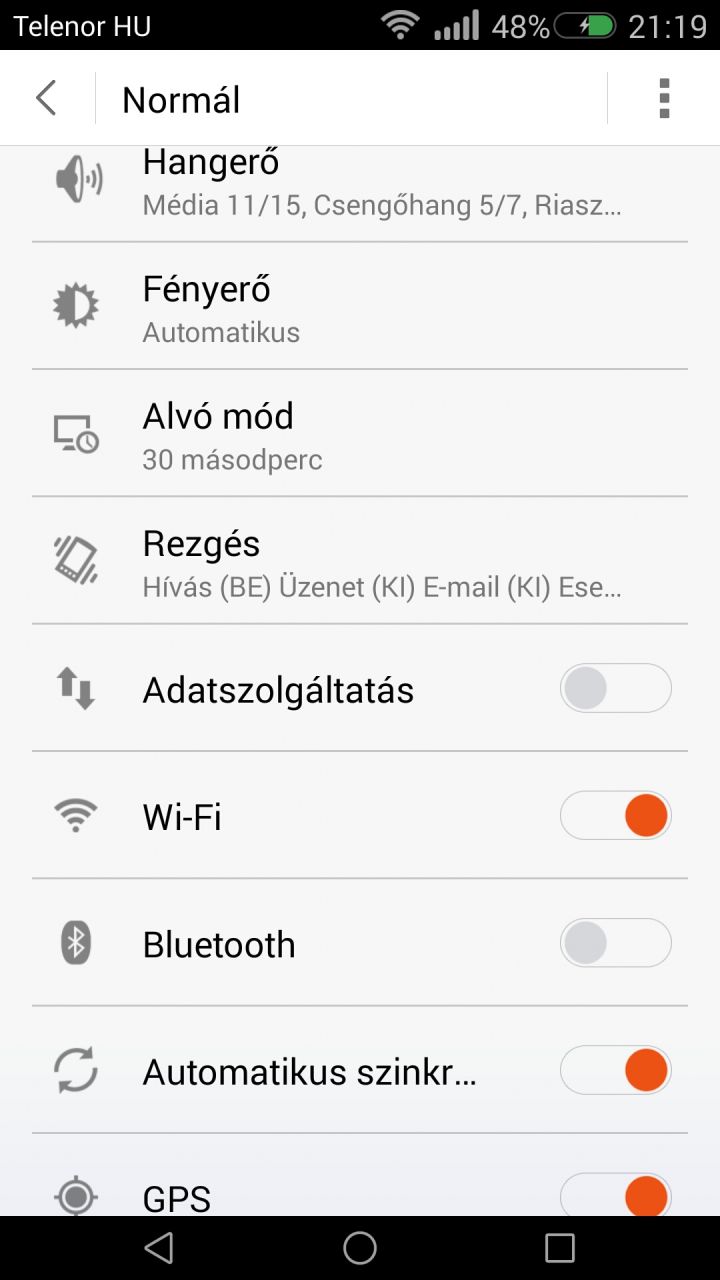Open the recent apps view
This screenshot has height=1280, width=720.
[560, 1248]
